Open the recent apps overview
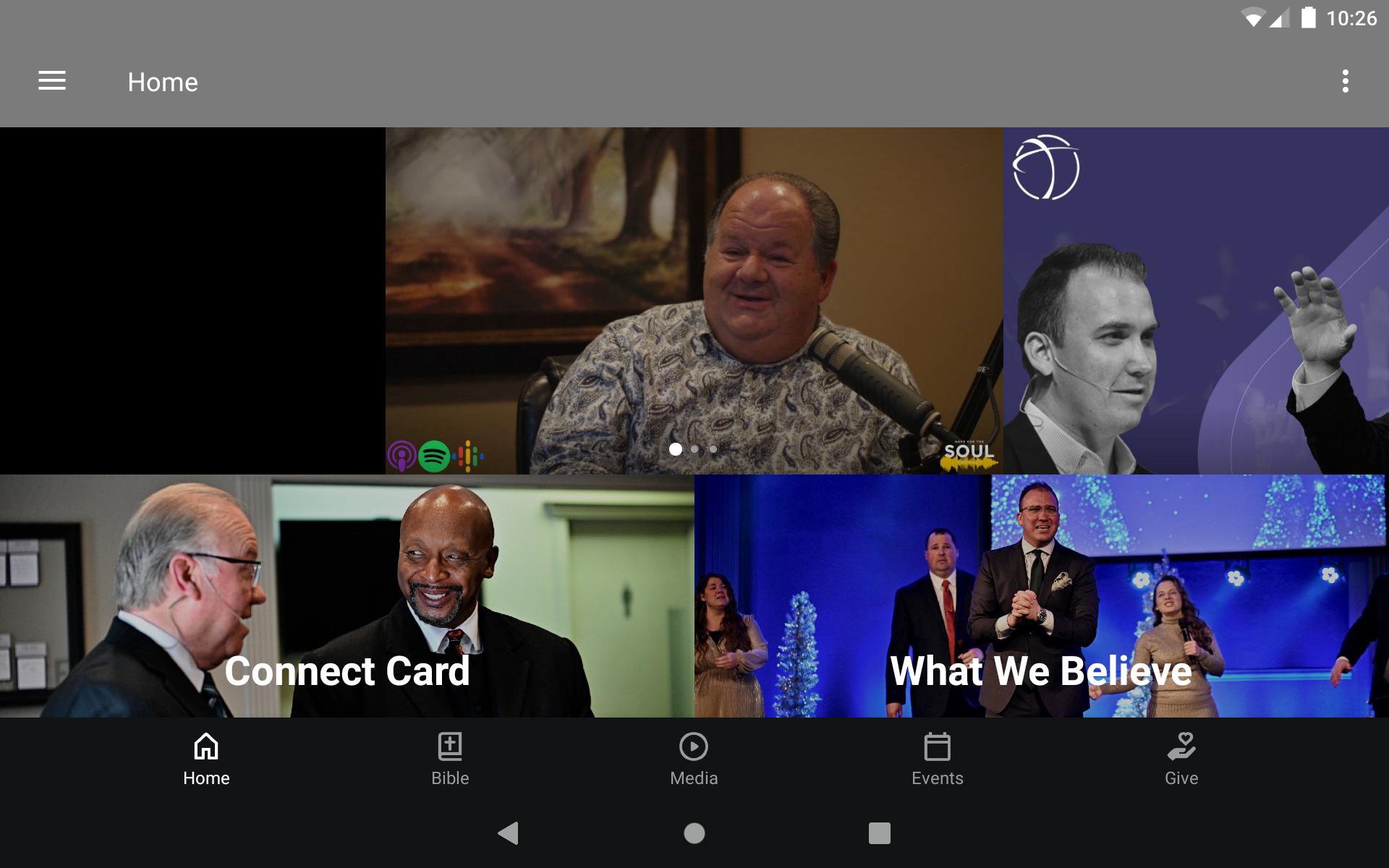 click(879, 833)
